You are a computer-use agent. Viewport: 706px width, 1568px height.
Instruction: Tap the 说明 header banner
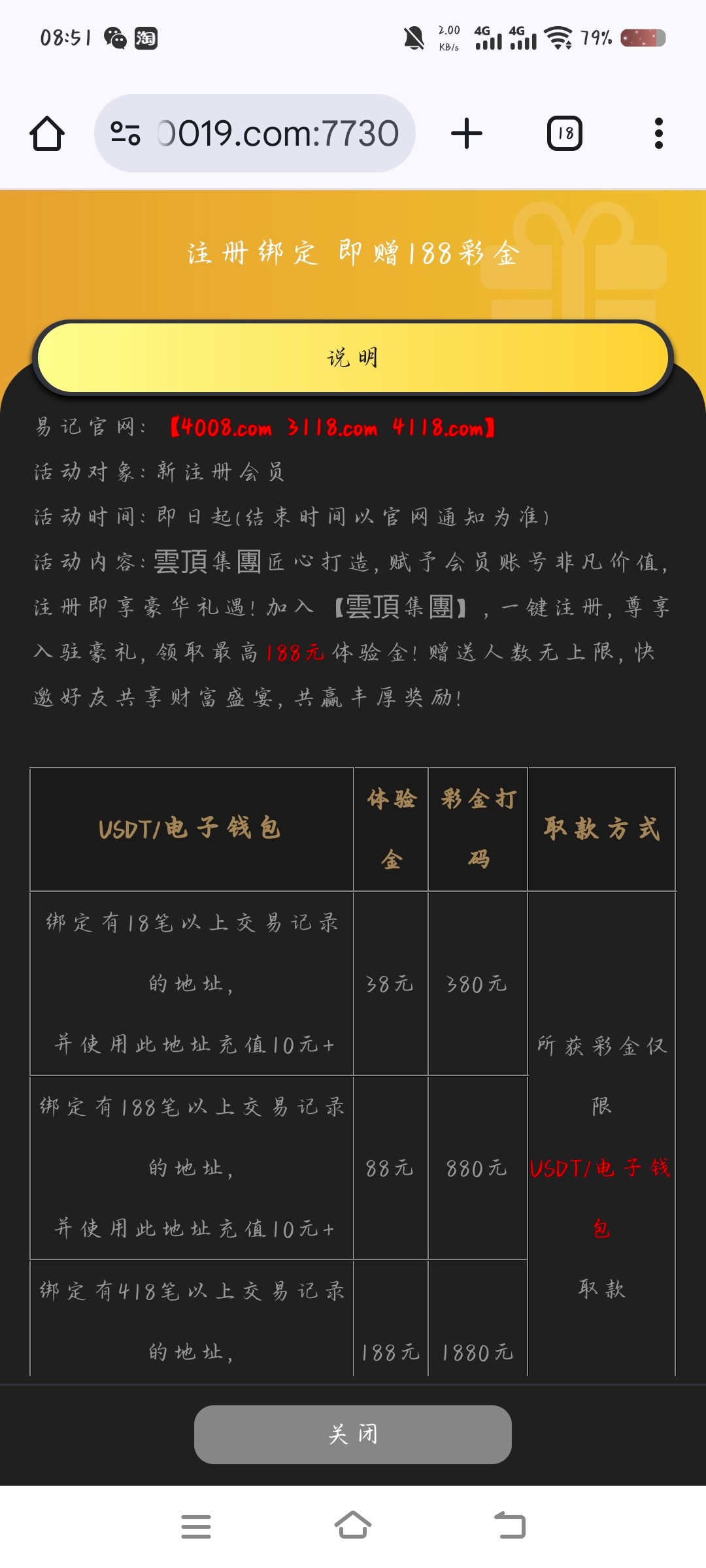(353, 357)
